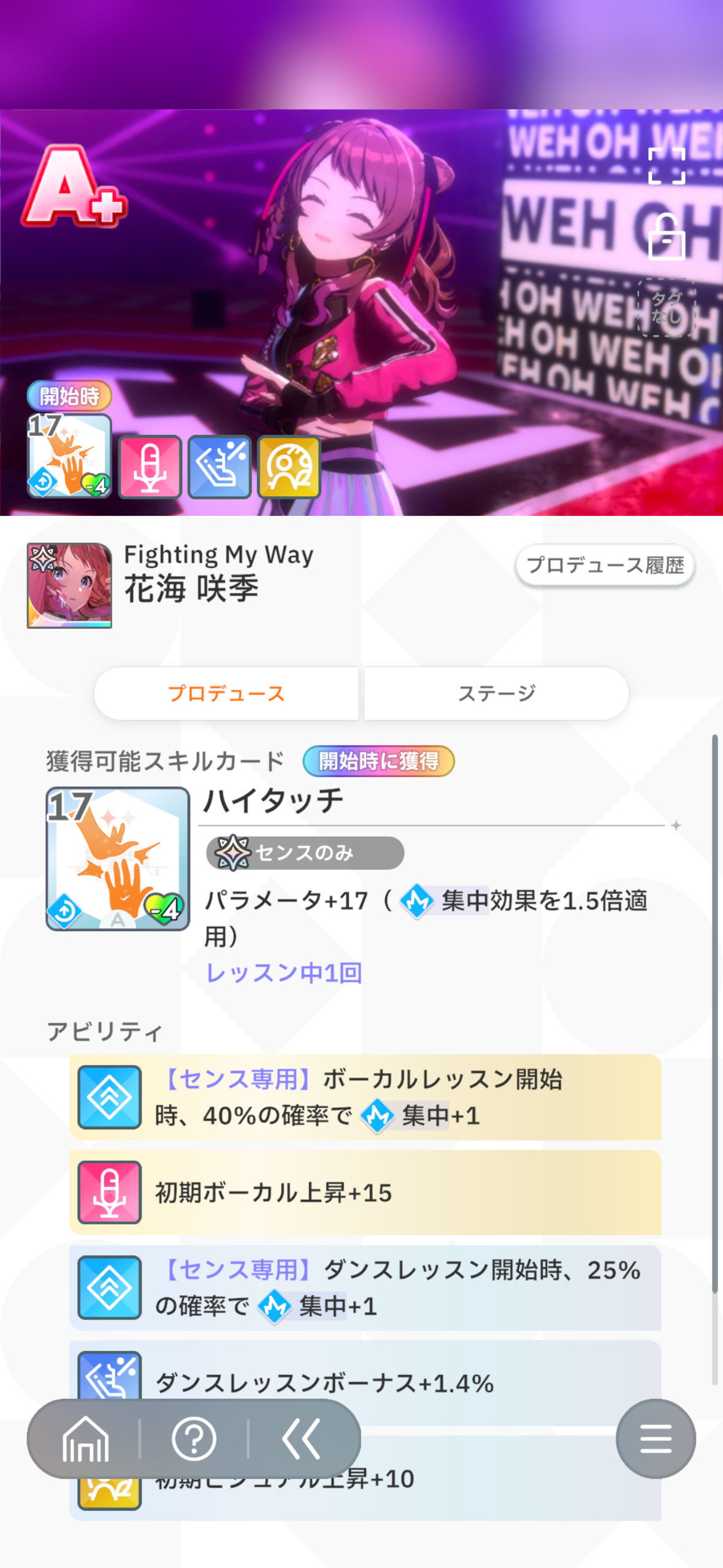Switch to the プロデュース tab
Image resolution: width=723 pixels, height=1568 pixels.
(226, 693)
